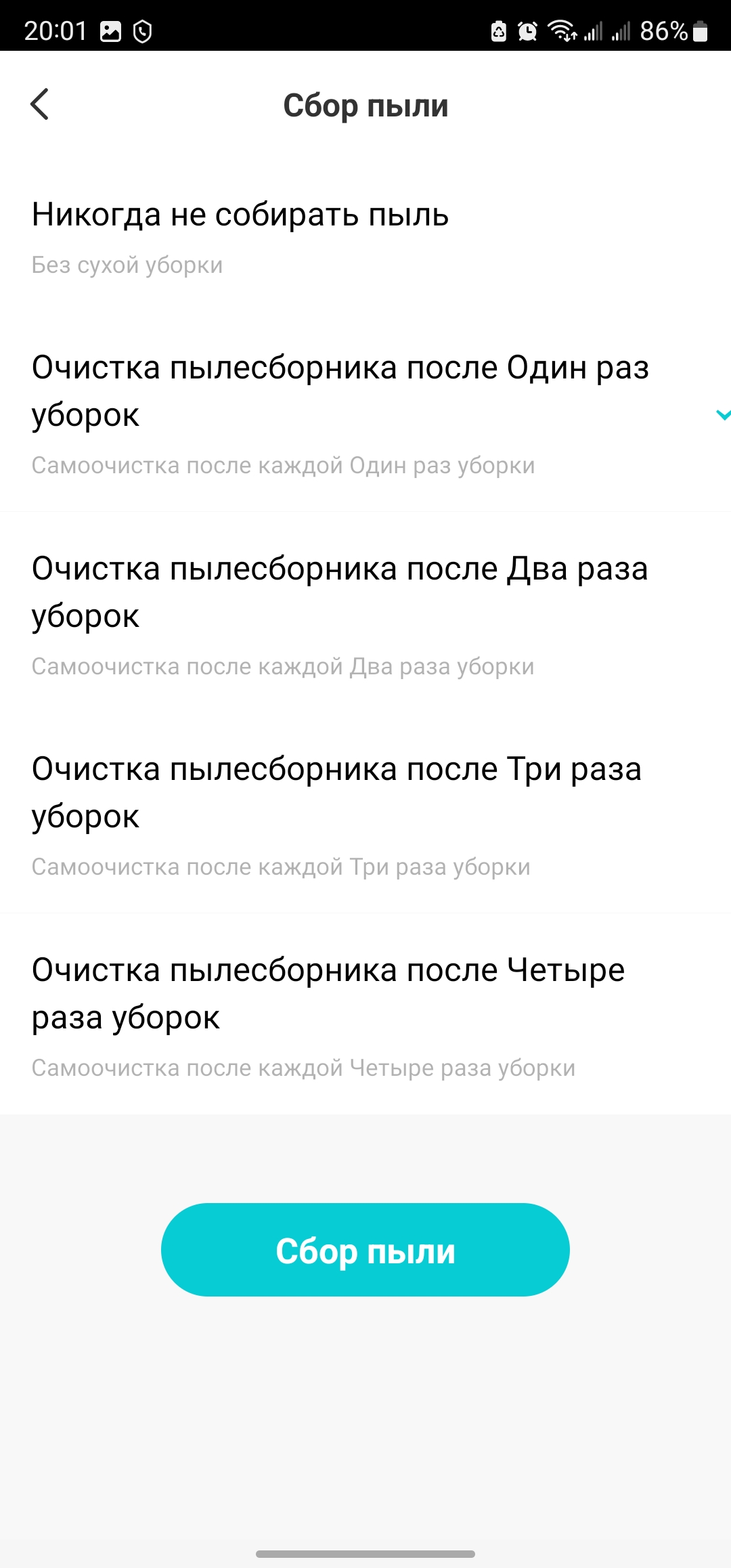
Task: Go back from the Сбор пыли screen
Action: tap(40, 104)
